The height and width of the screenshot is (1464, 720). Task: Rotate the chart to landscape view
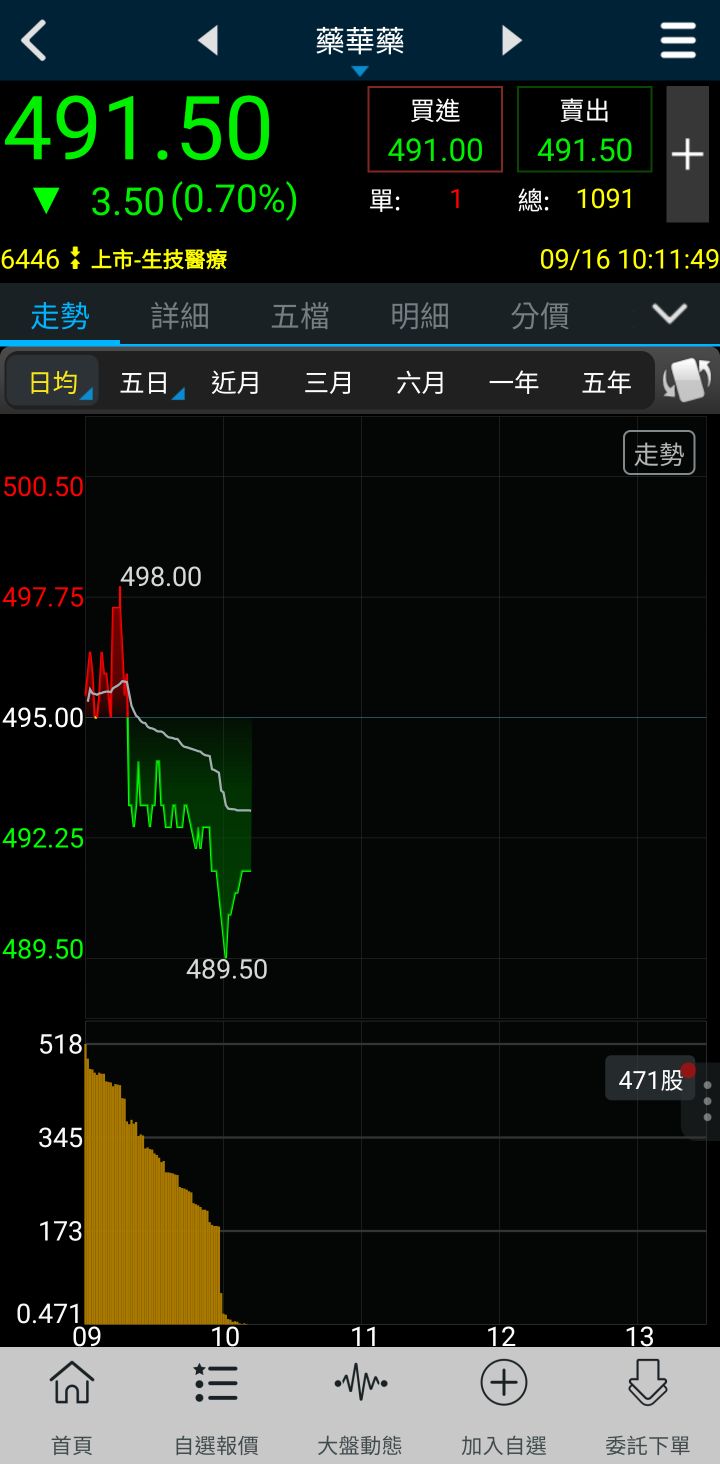coord(688,381)
